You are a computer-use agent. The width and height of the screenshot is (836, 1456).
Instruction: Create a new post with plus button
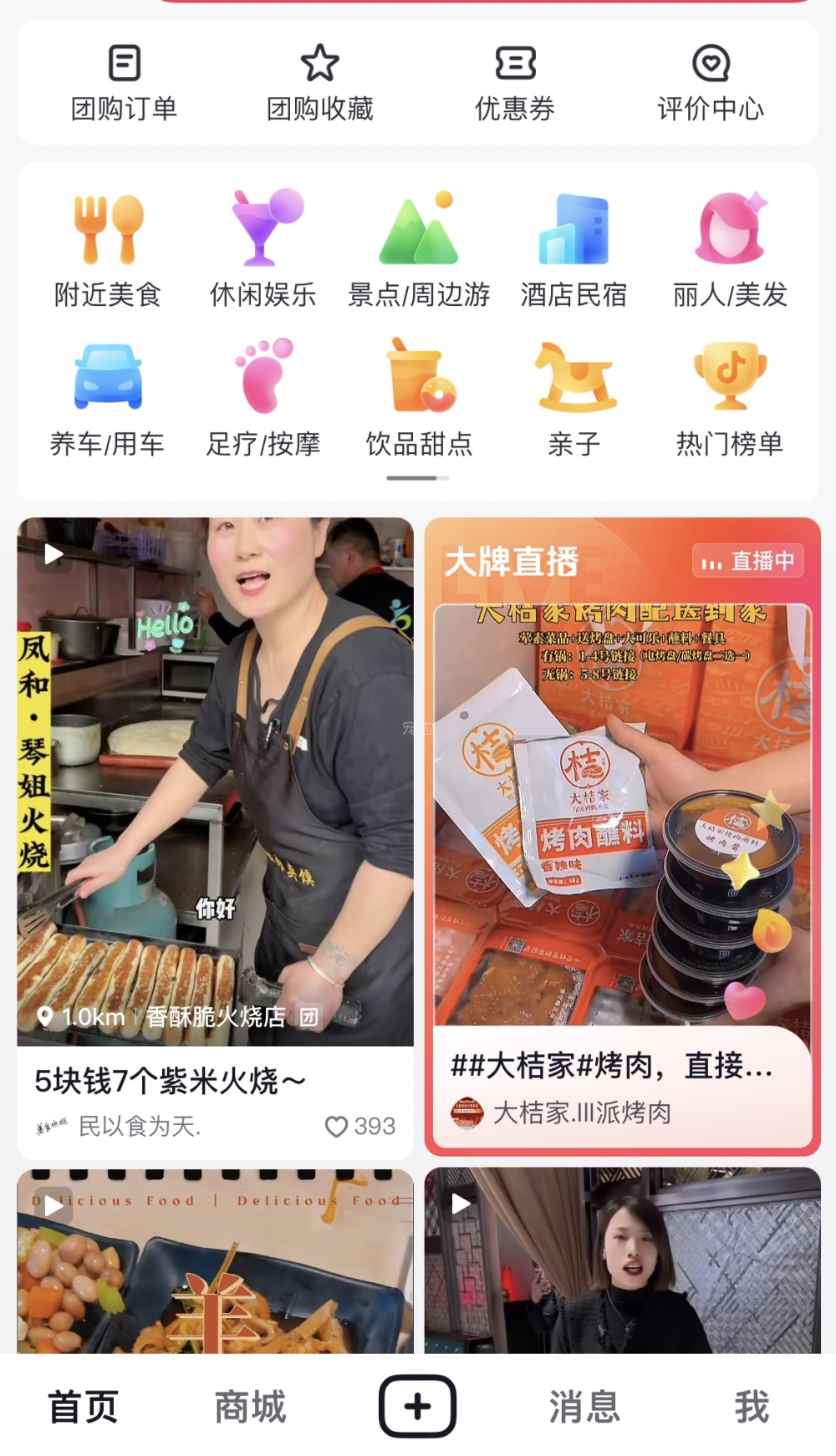click(x=417, y=1407)
